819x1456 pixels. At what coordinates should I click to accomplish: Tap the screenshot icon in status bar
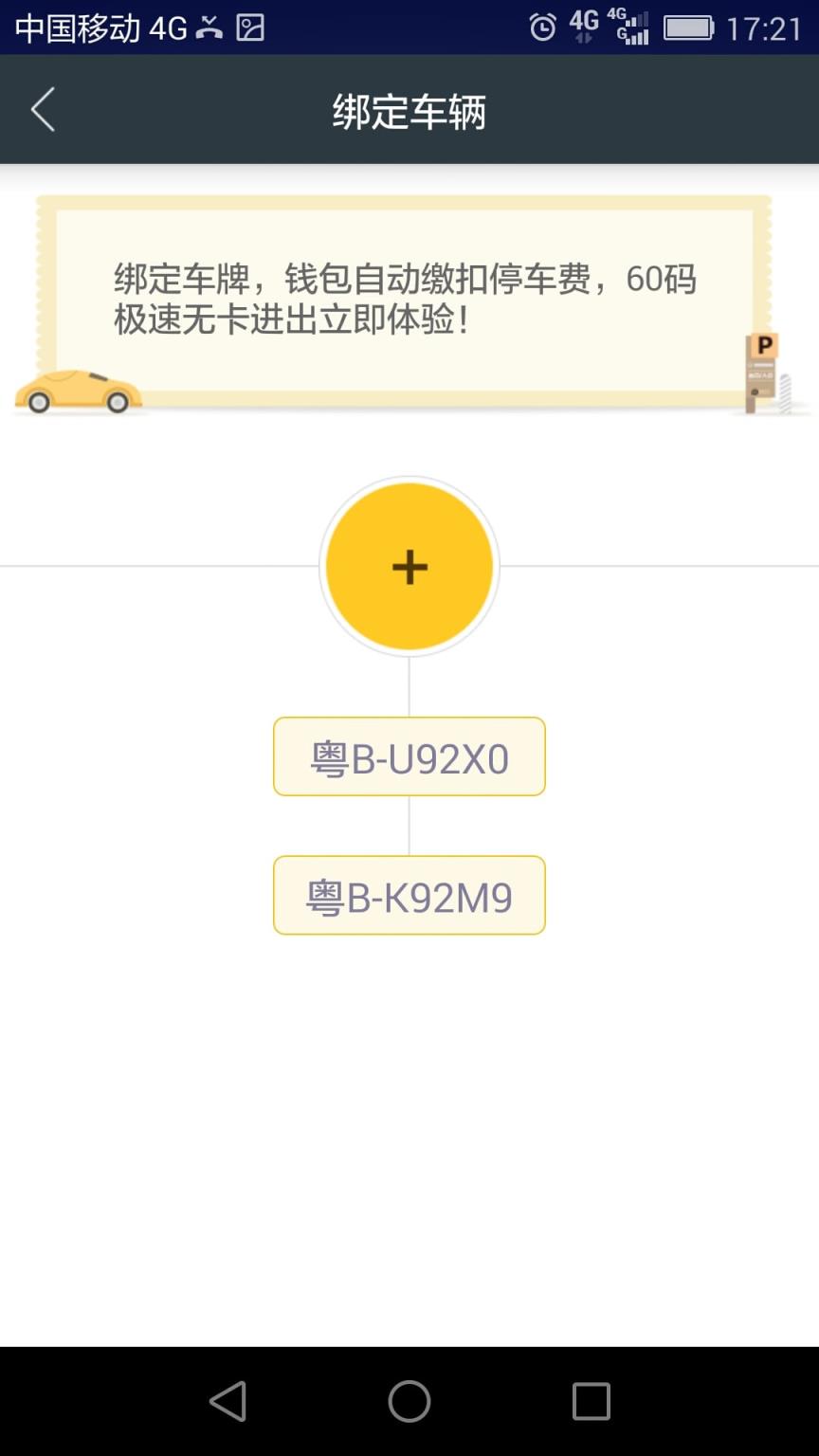248,29
